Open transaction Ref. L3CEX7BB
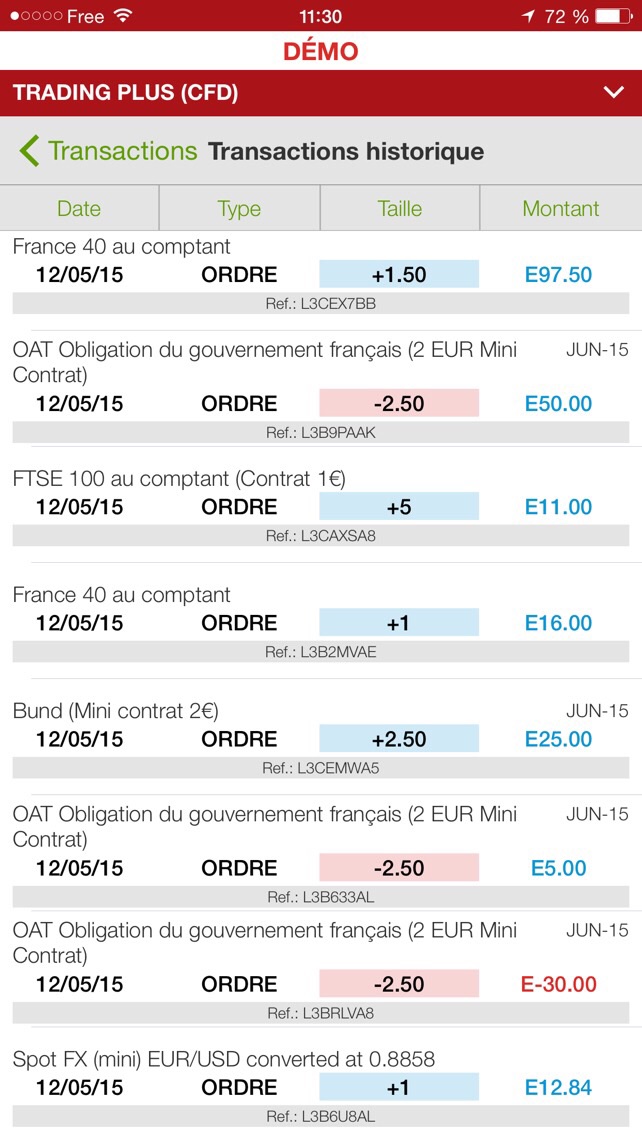 [320, 275]
